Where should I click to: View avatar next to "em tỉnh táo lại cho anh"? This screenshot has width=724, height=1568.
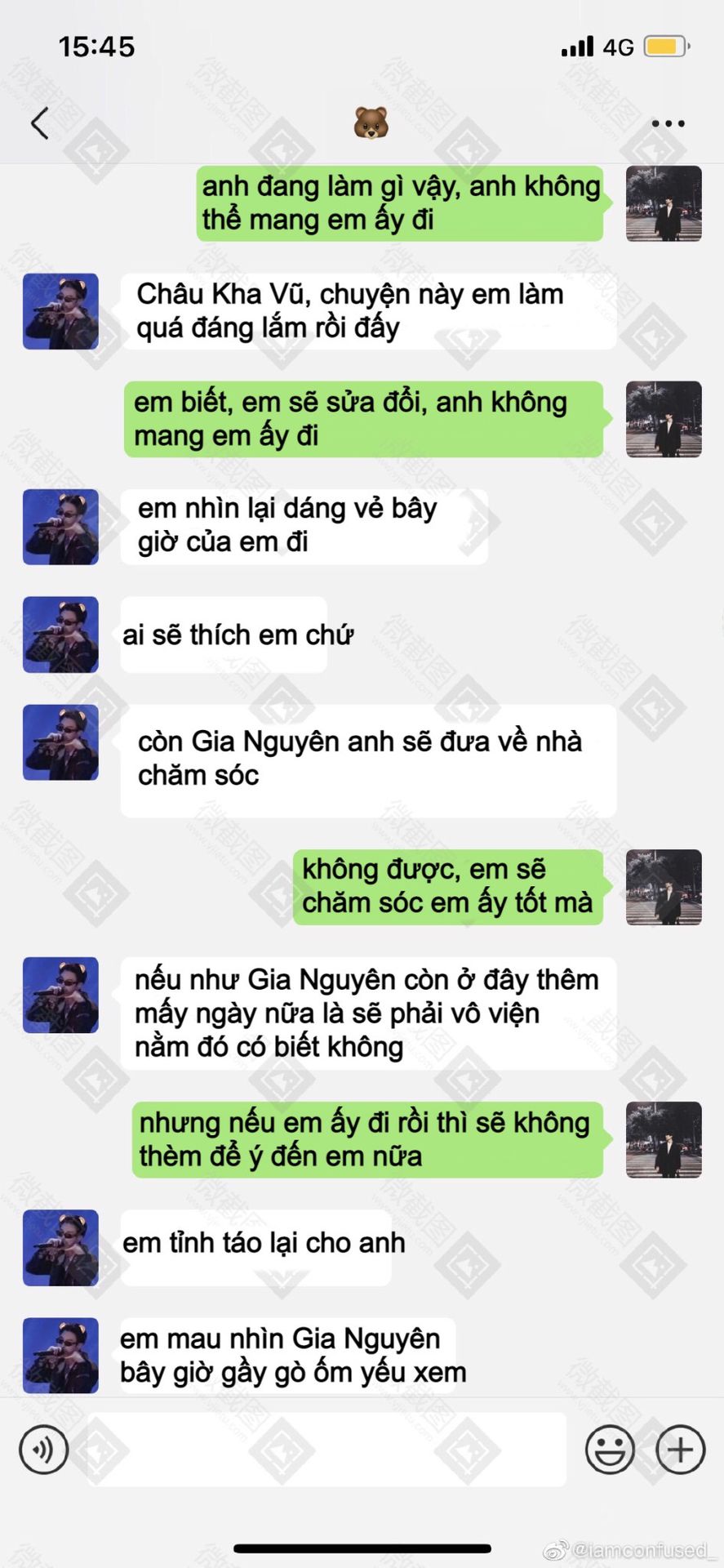coord(60,1248)
